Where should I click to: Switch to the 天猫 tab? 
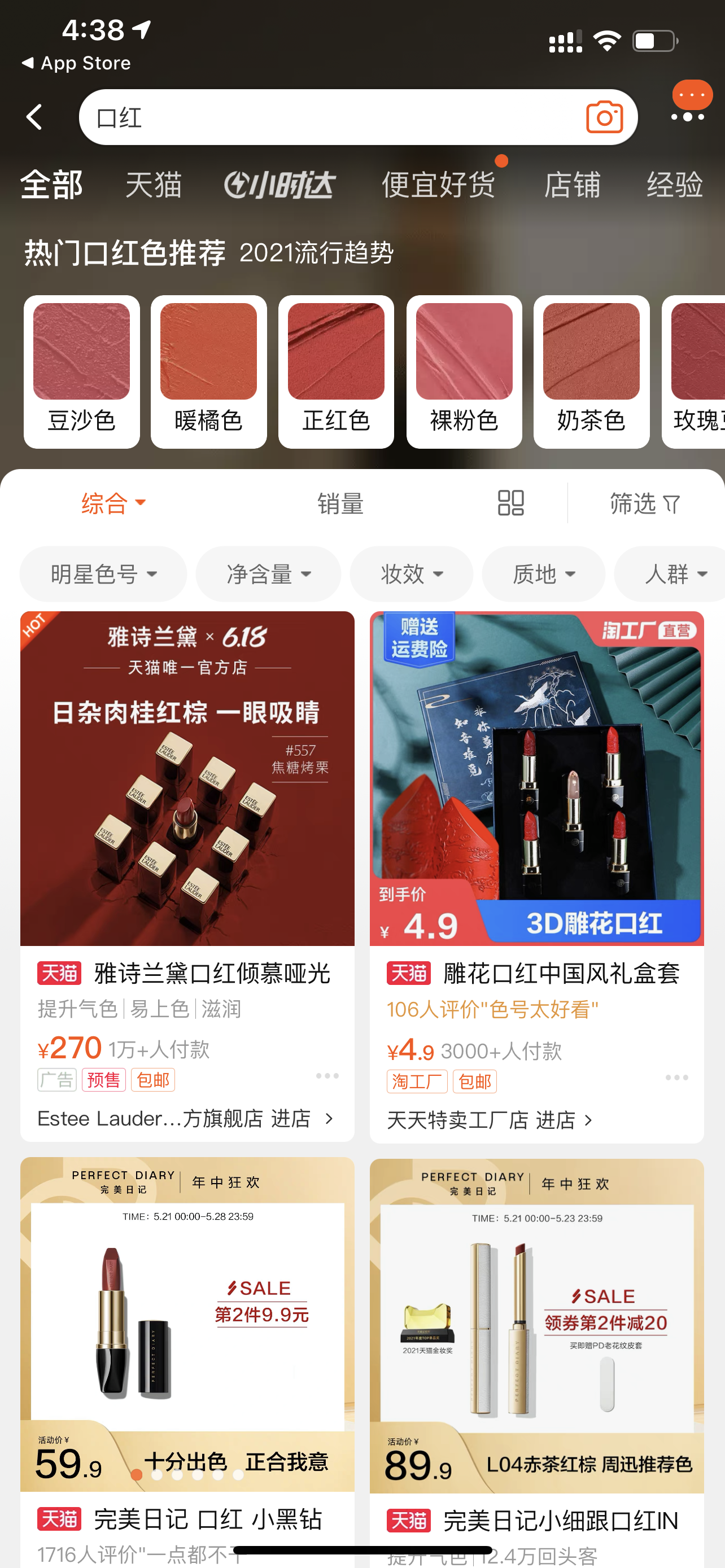tap(154, 185)
